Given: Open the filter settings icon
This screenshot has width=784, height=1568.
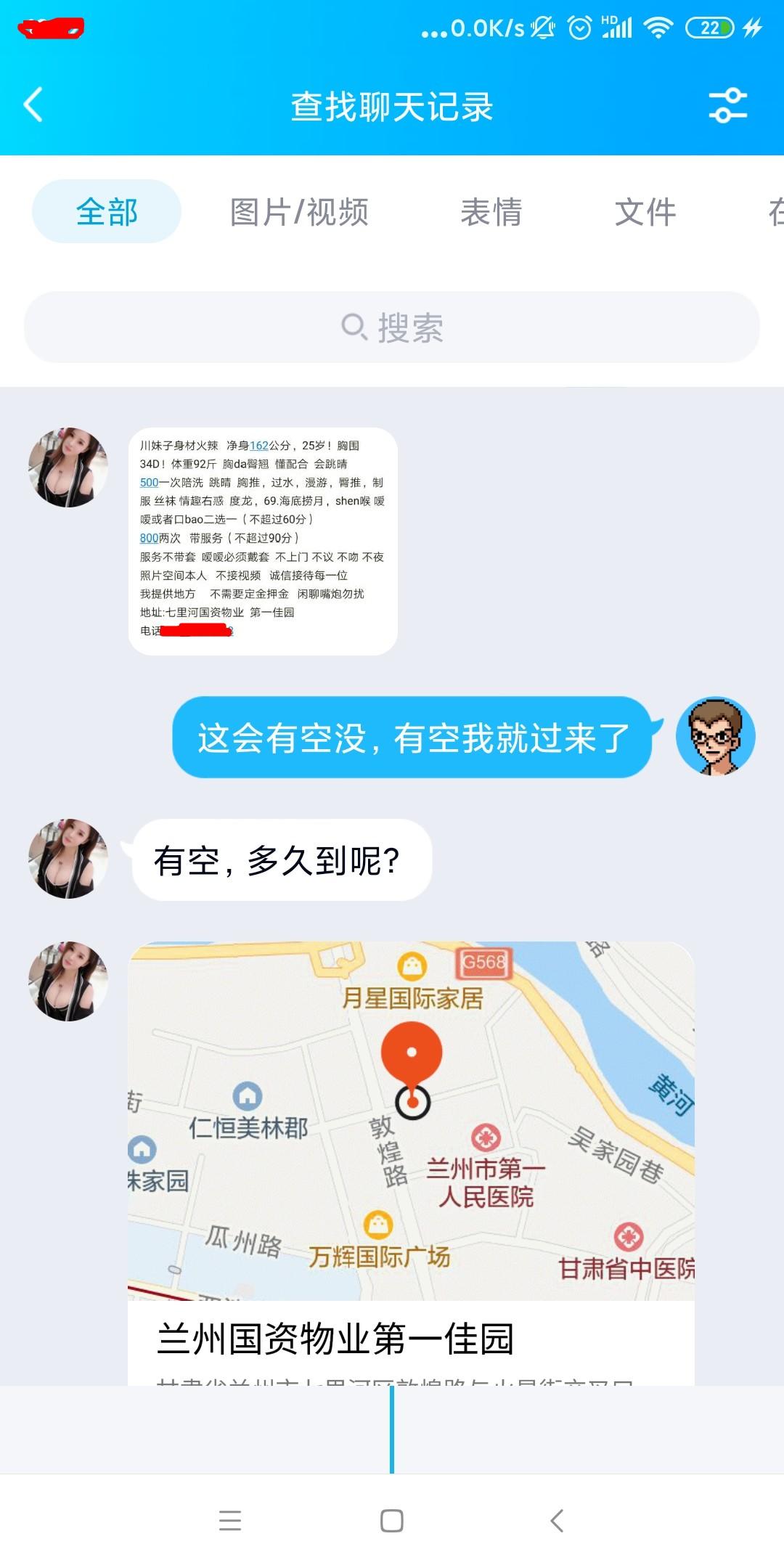Looking at the screenshot, I should [x=727, y=106].
